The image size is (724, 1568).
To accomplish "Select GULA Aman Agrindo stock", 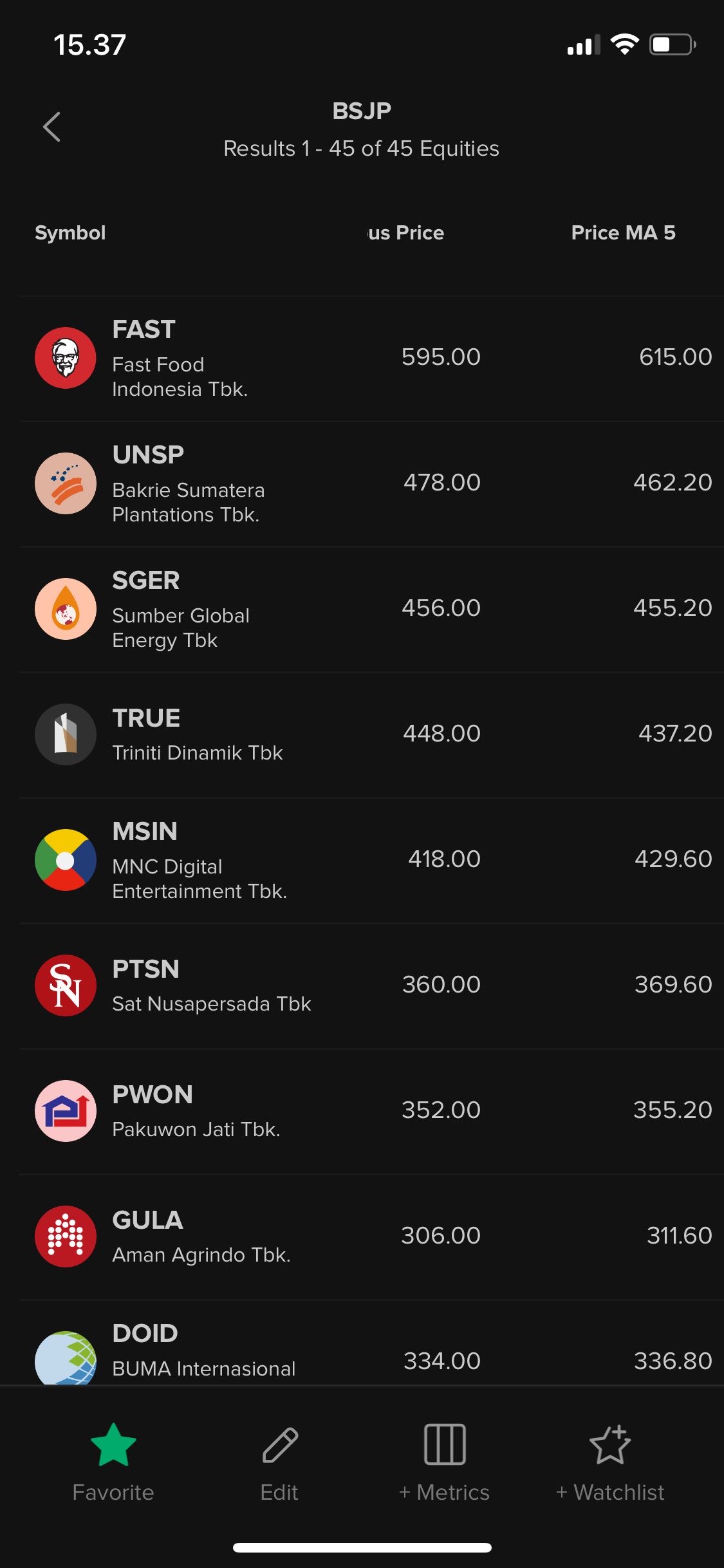I will pos(201,1237).
